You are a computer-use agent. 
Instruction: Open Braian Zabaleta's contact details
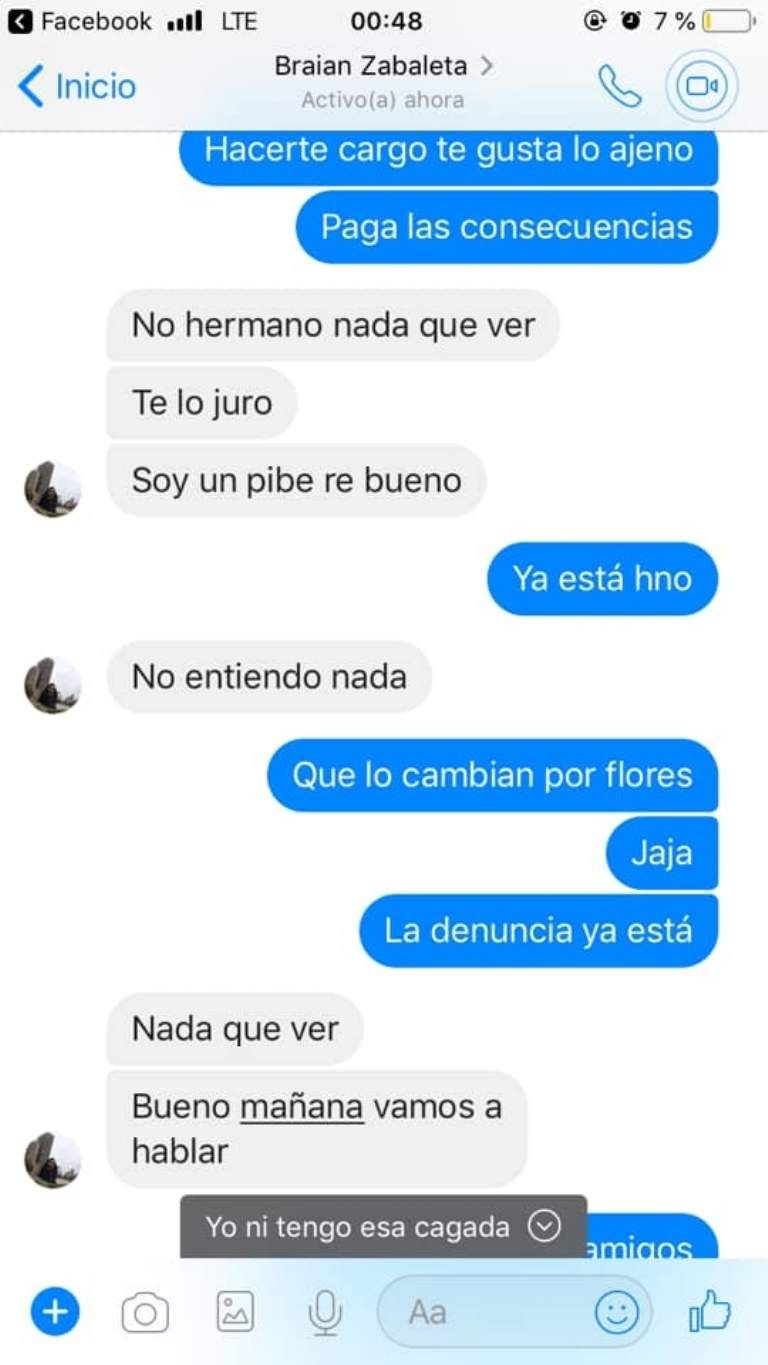(x=384, y=68)
